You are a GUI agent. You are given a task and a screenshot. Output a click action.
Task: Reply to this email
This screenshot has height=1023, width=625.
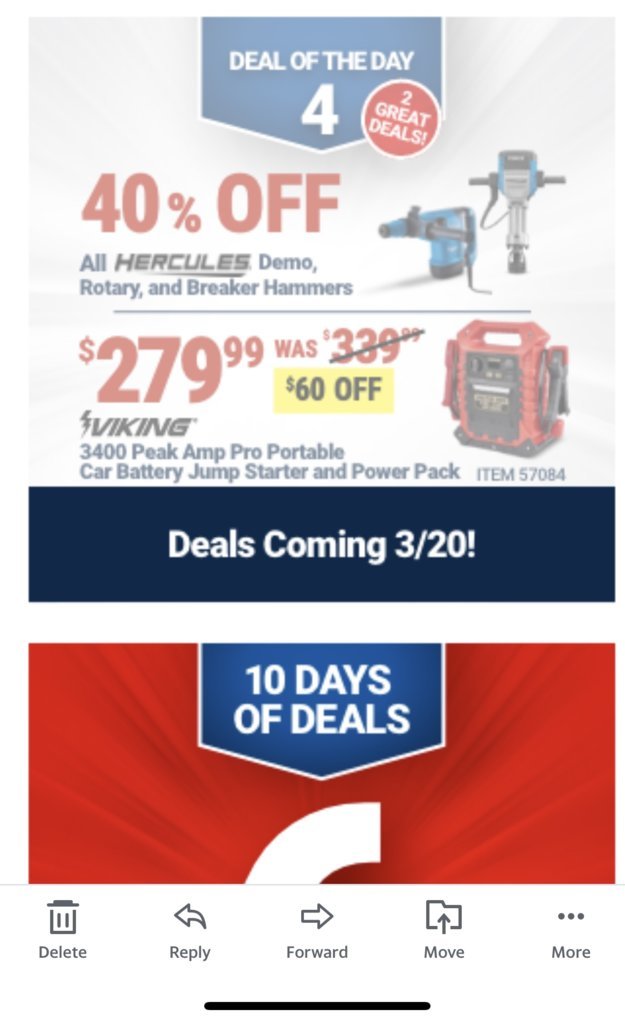(x=189, y=930)
